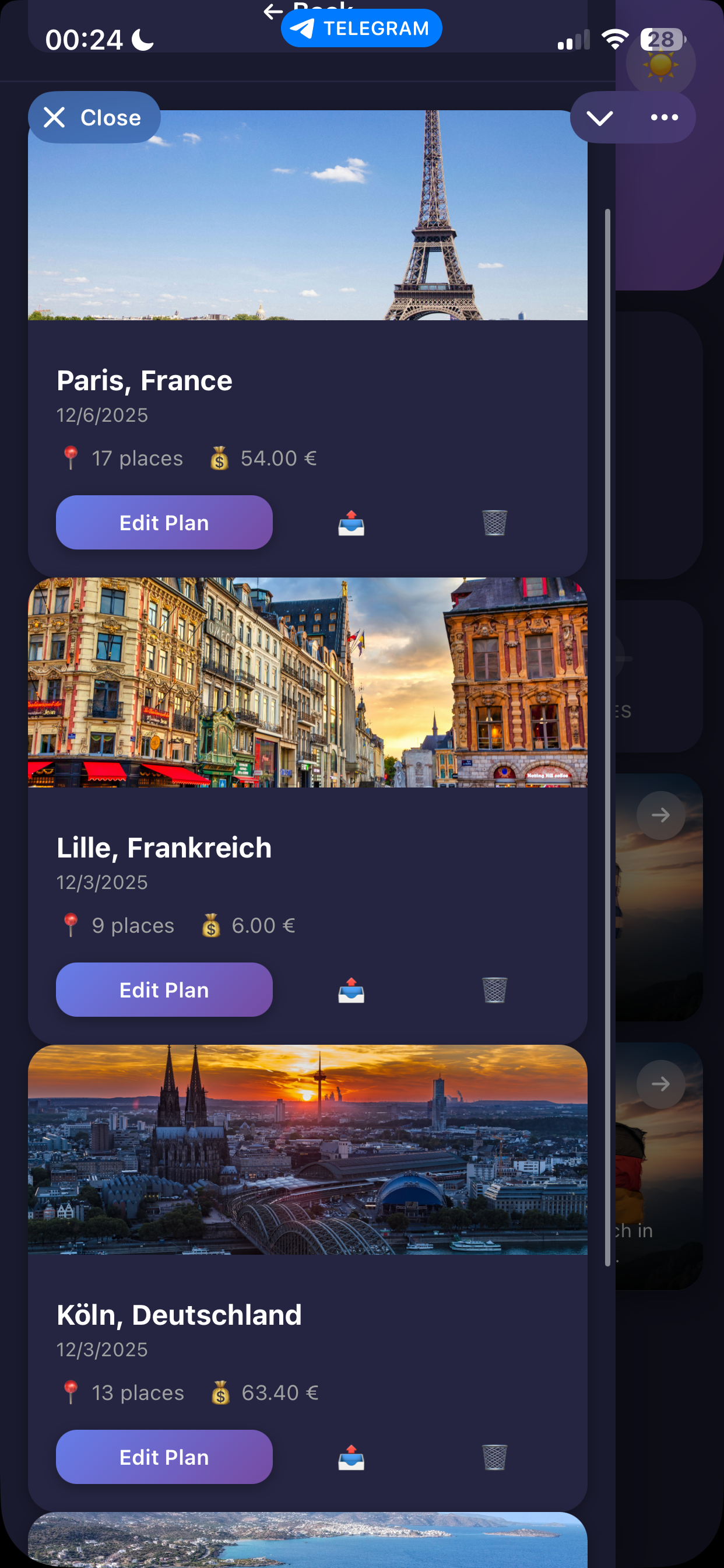Export the Paris, France plan

click(350, 522)
